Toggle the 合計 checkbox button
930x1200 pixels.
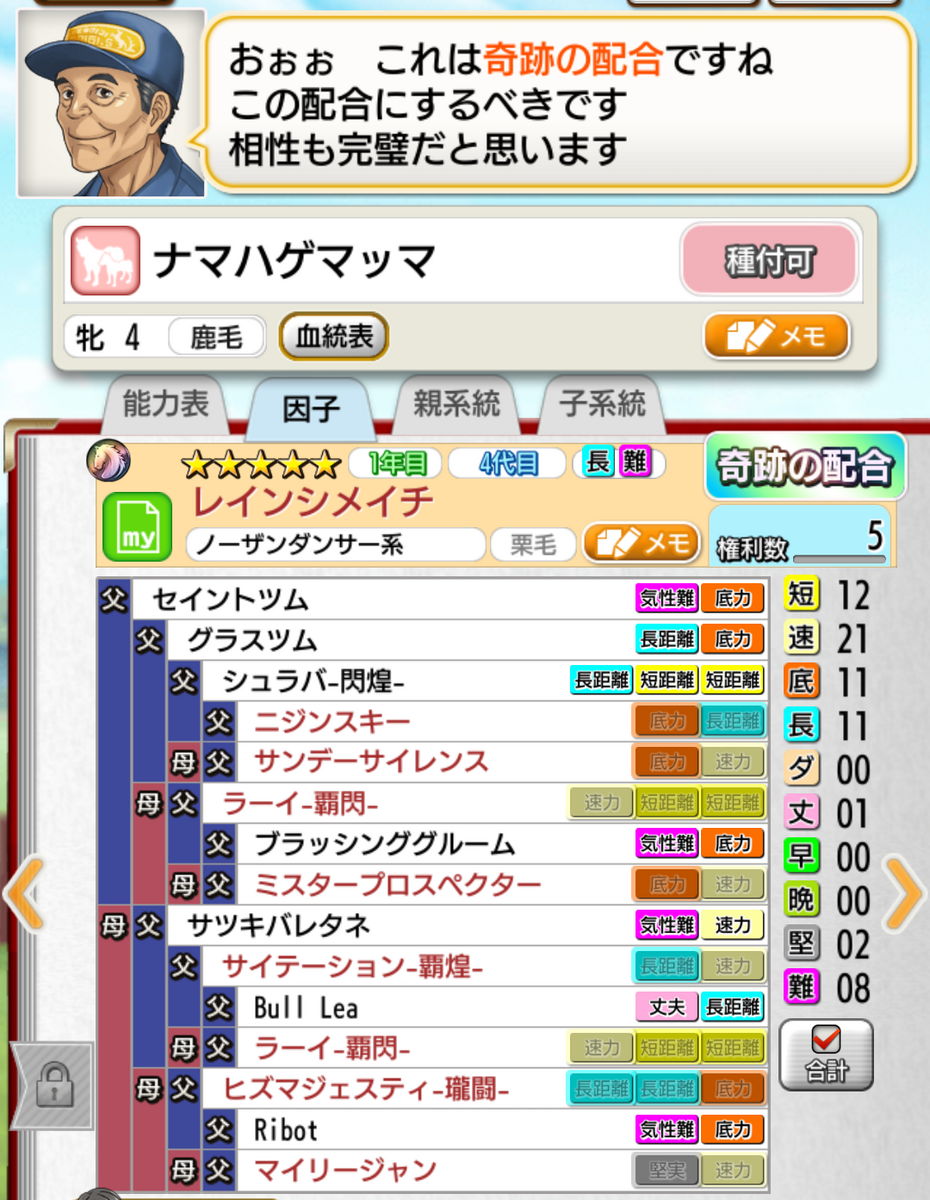click(826, 1055)
